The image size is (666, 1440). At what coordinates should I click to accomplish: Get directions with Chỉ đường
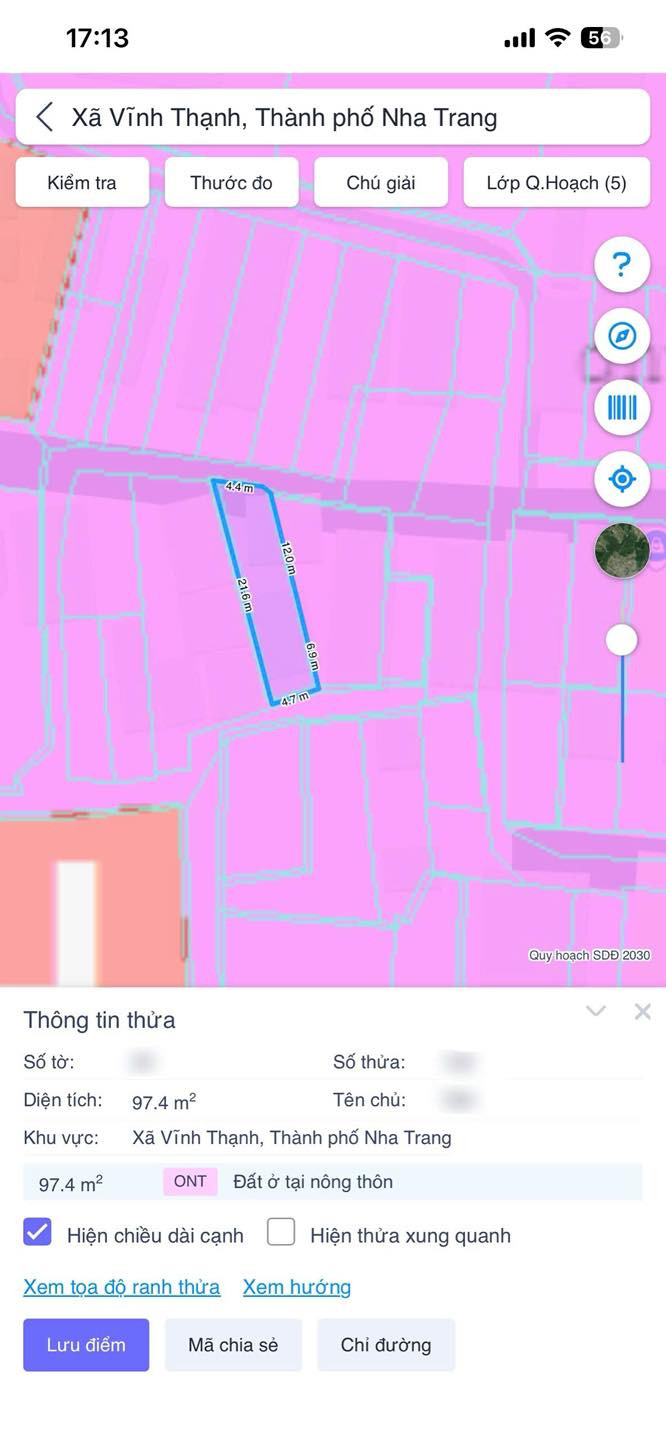coord(386,1345)
